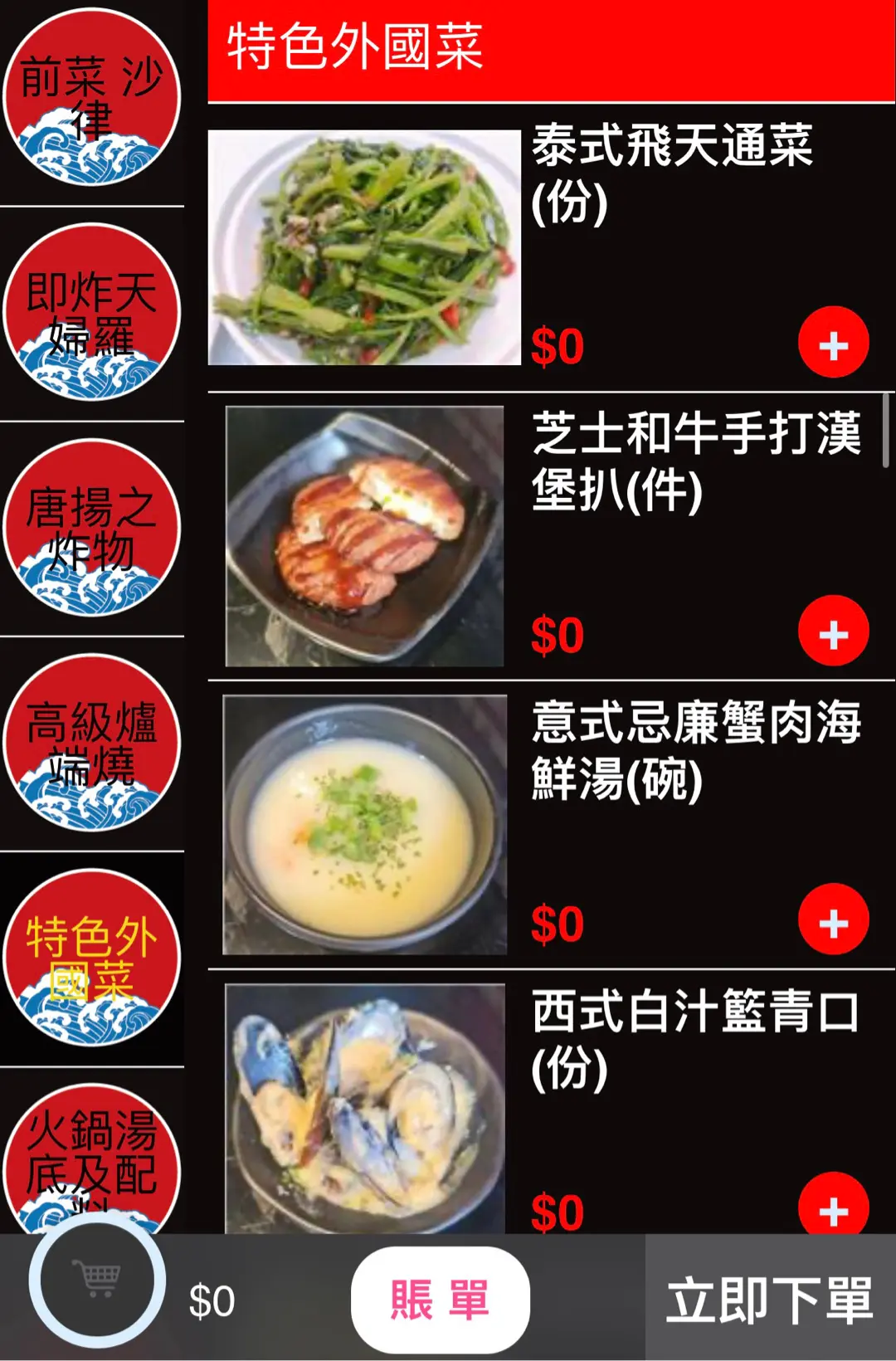Open the 前菜 沙律 category

pyautogui.click(x=91, y=98)
